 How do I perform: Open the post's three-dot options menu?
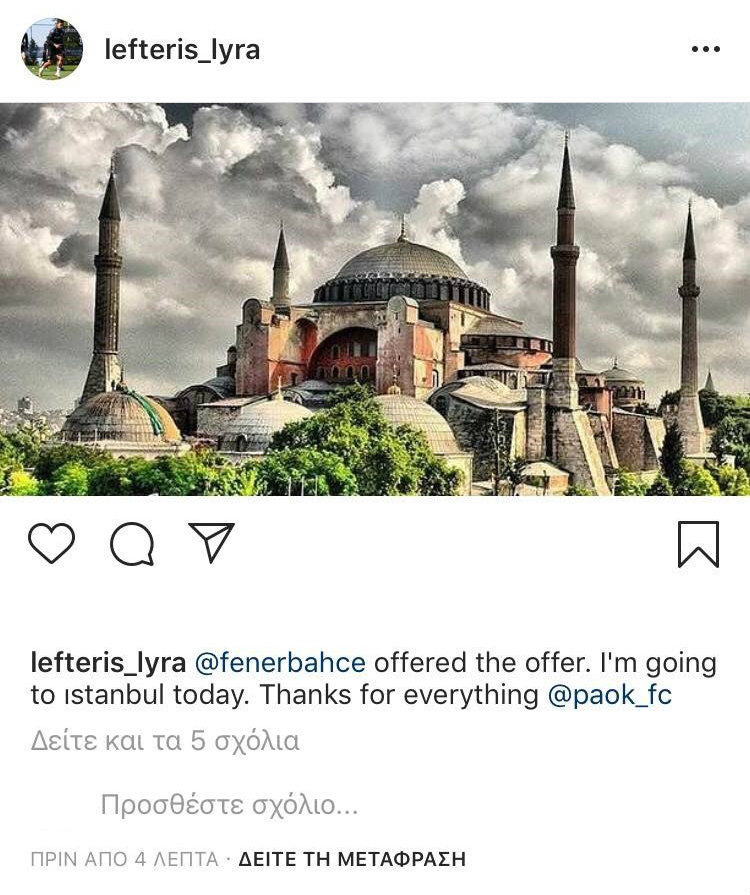click(705, 50)
